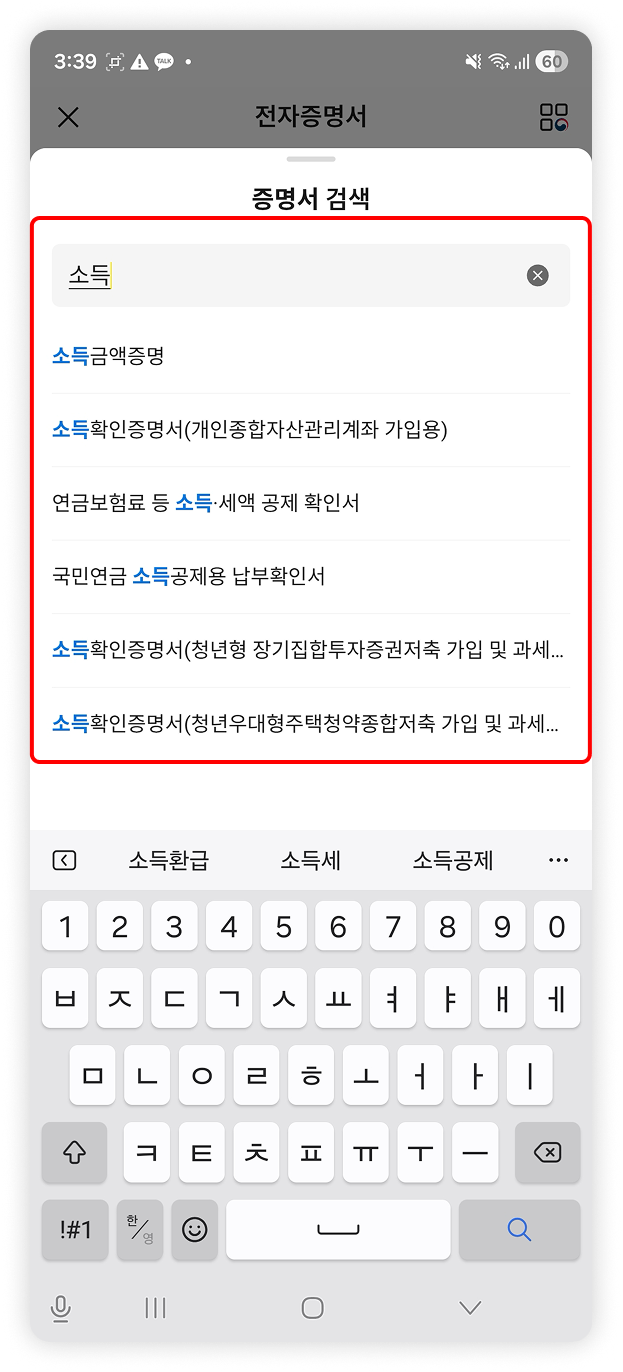Screen dimensions: 623x1372
Task: Select 국민연금 소득공제용 납부확인서
Action: pyautogui.click(x=189, y=577)
